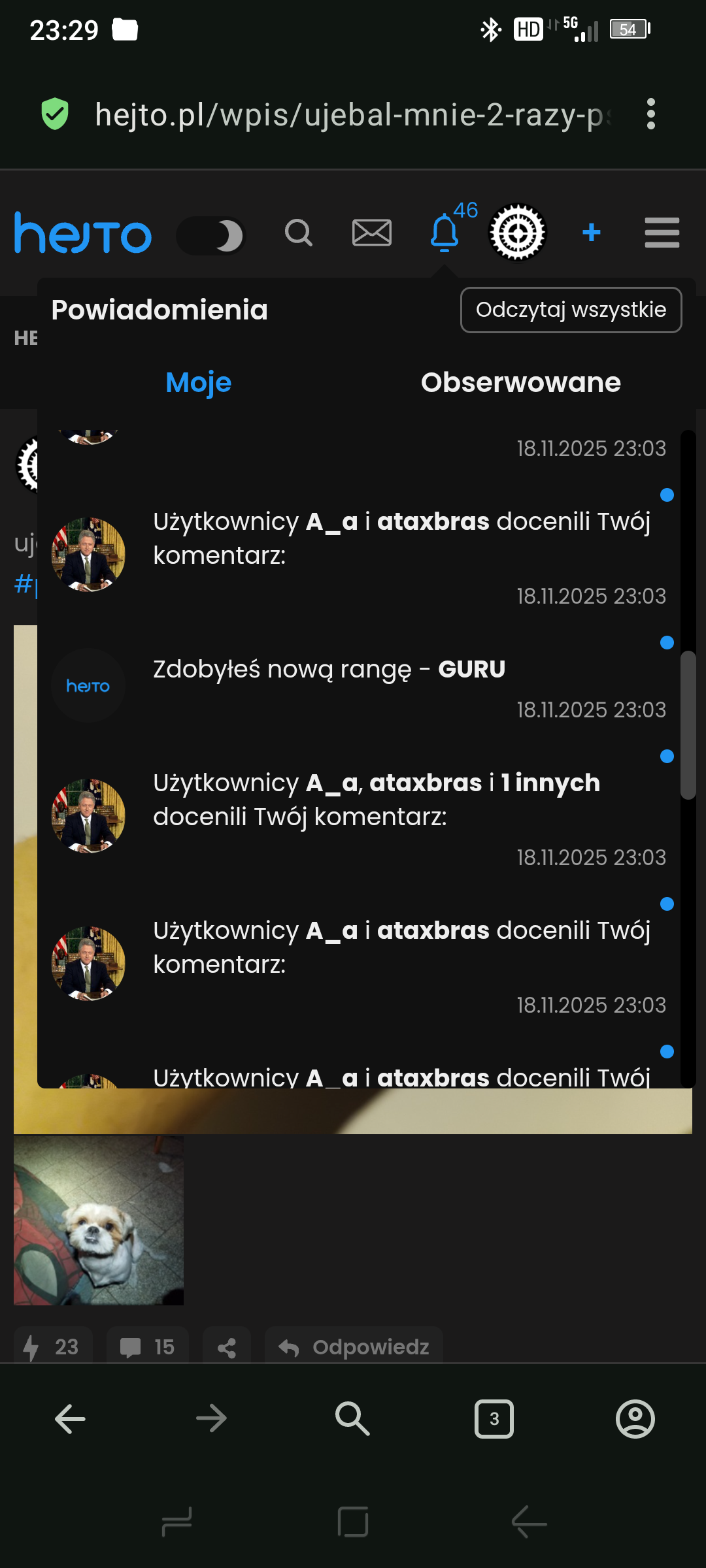Open the browser overflow menu
Screen dimensions: 706x1568
point(650,114)
